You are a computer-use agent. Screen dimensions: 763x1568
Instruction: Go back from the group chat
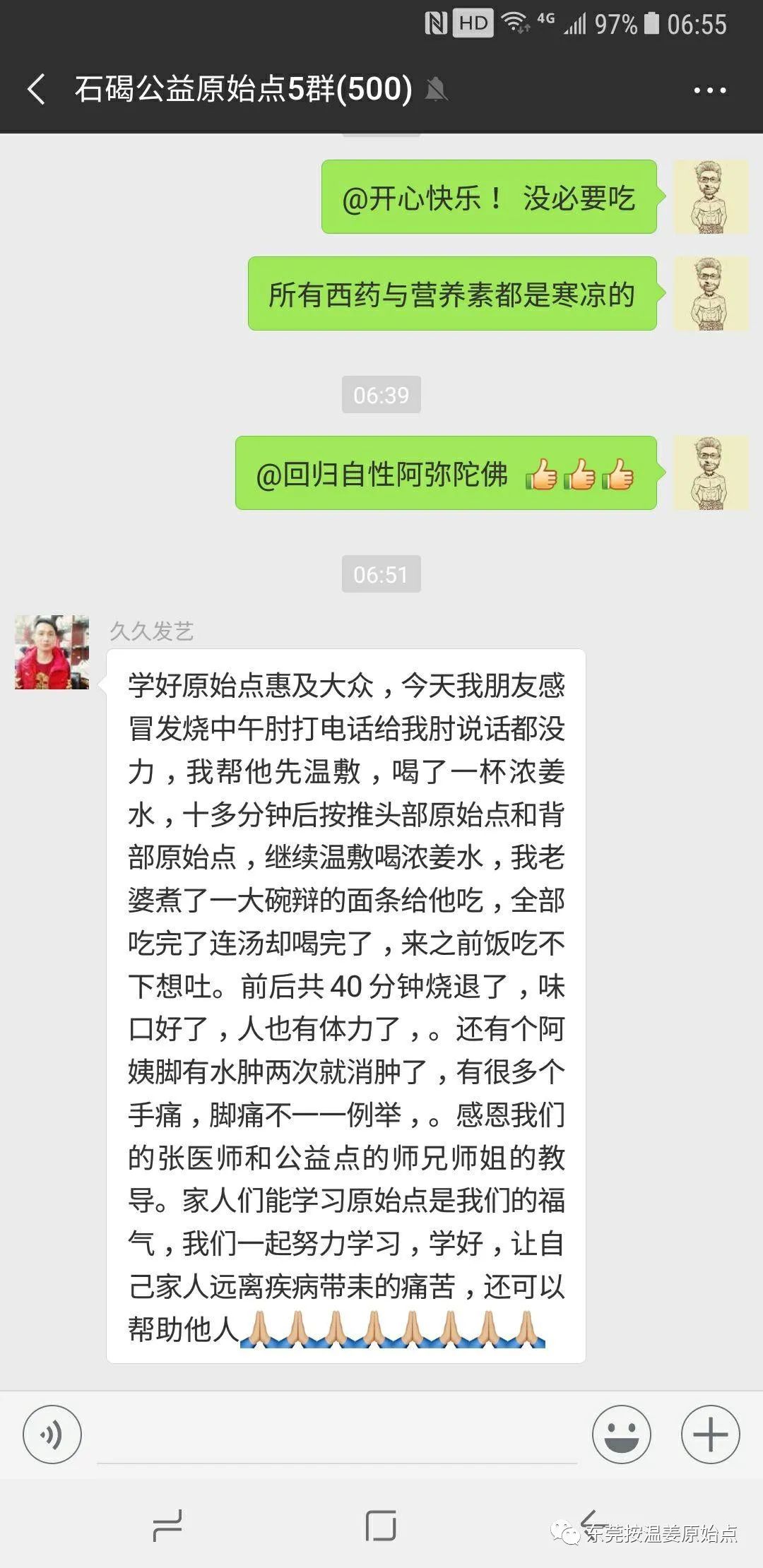[37, 90]
